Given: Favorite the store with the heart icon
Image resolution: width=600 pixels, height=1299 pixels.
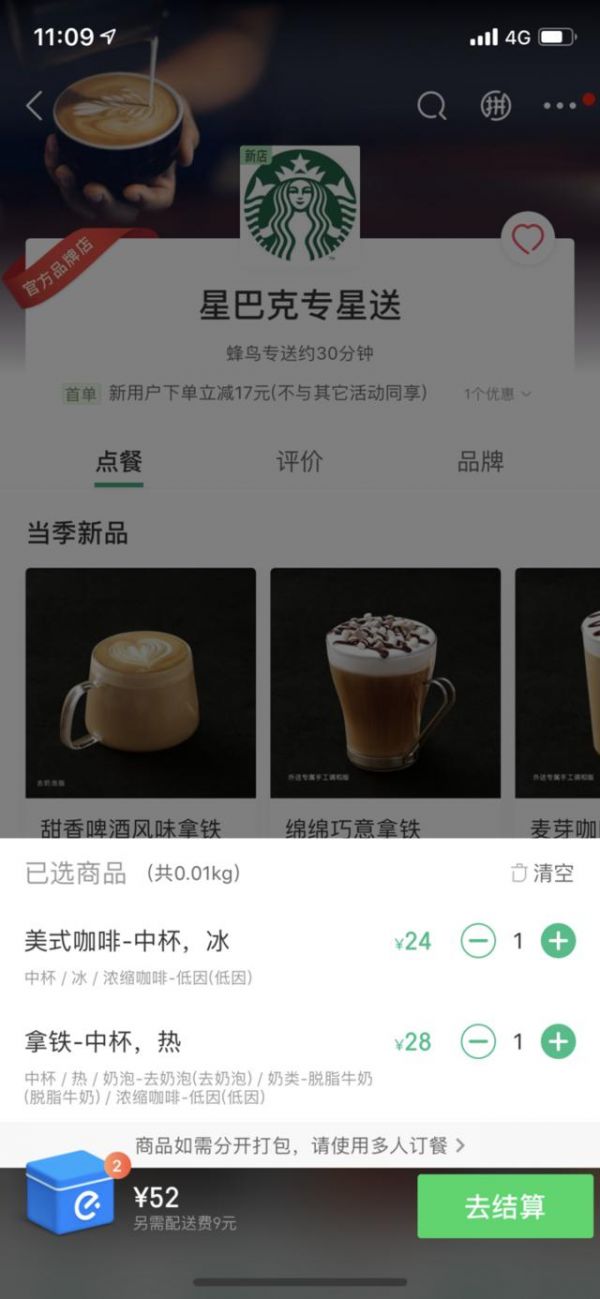Looking at the screenshot, I should coord(527,238).
